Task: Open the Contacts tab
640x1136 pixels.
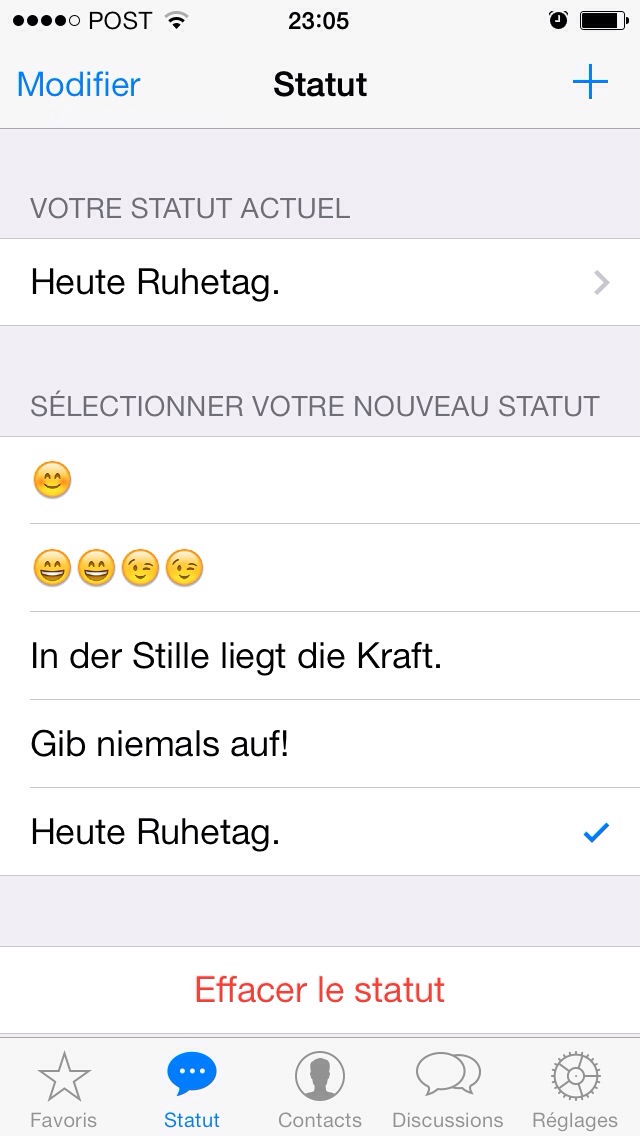Action: point(320,1090)
